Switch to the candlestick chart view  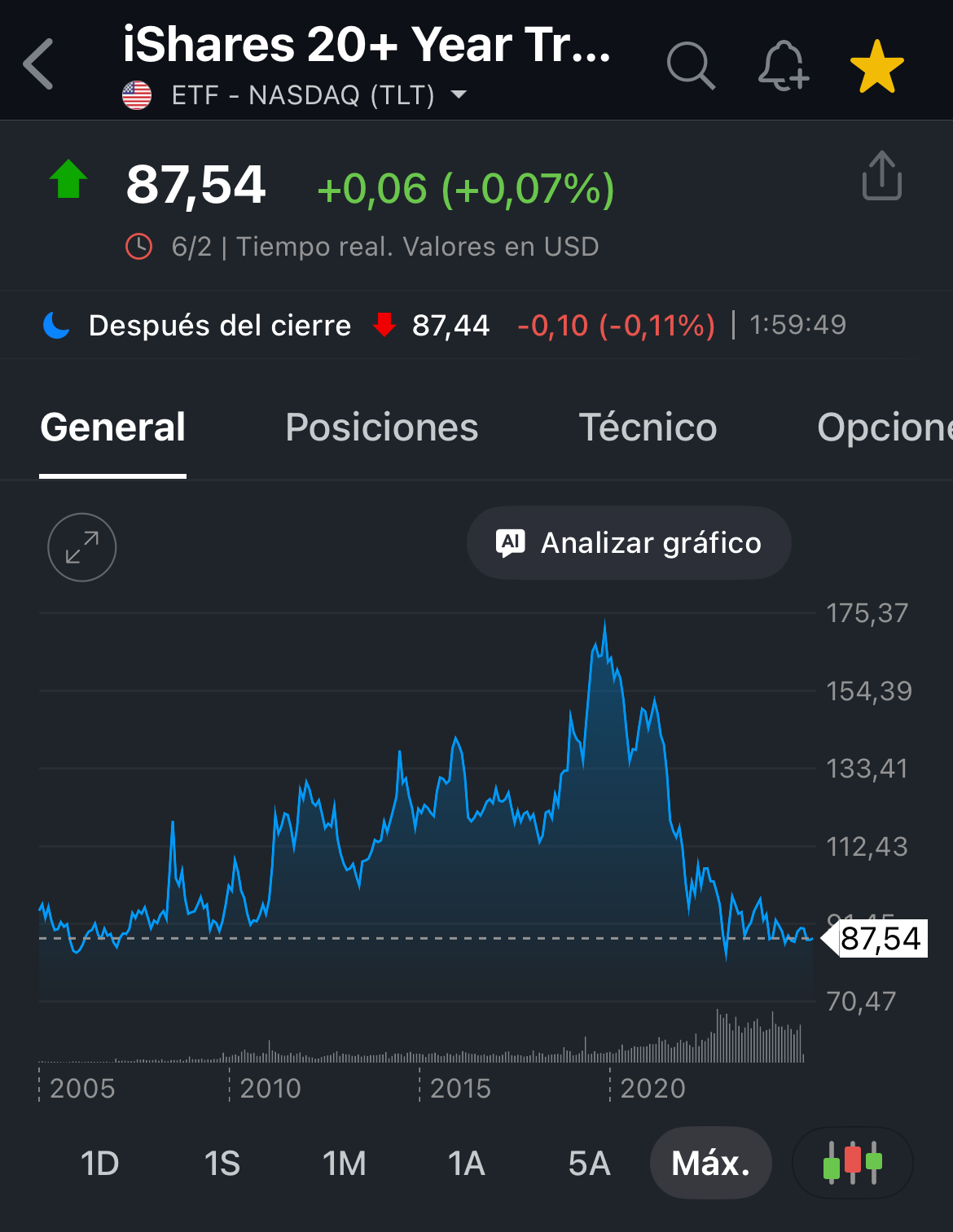point(852,1163)
